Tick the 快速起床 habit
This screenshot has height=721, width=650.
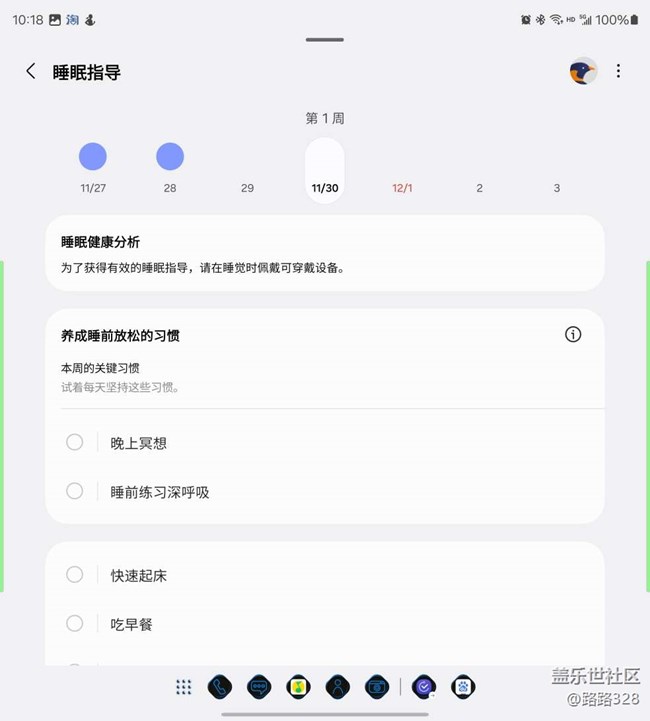pos(75,574)
